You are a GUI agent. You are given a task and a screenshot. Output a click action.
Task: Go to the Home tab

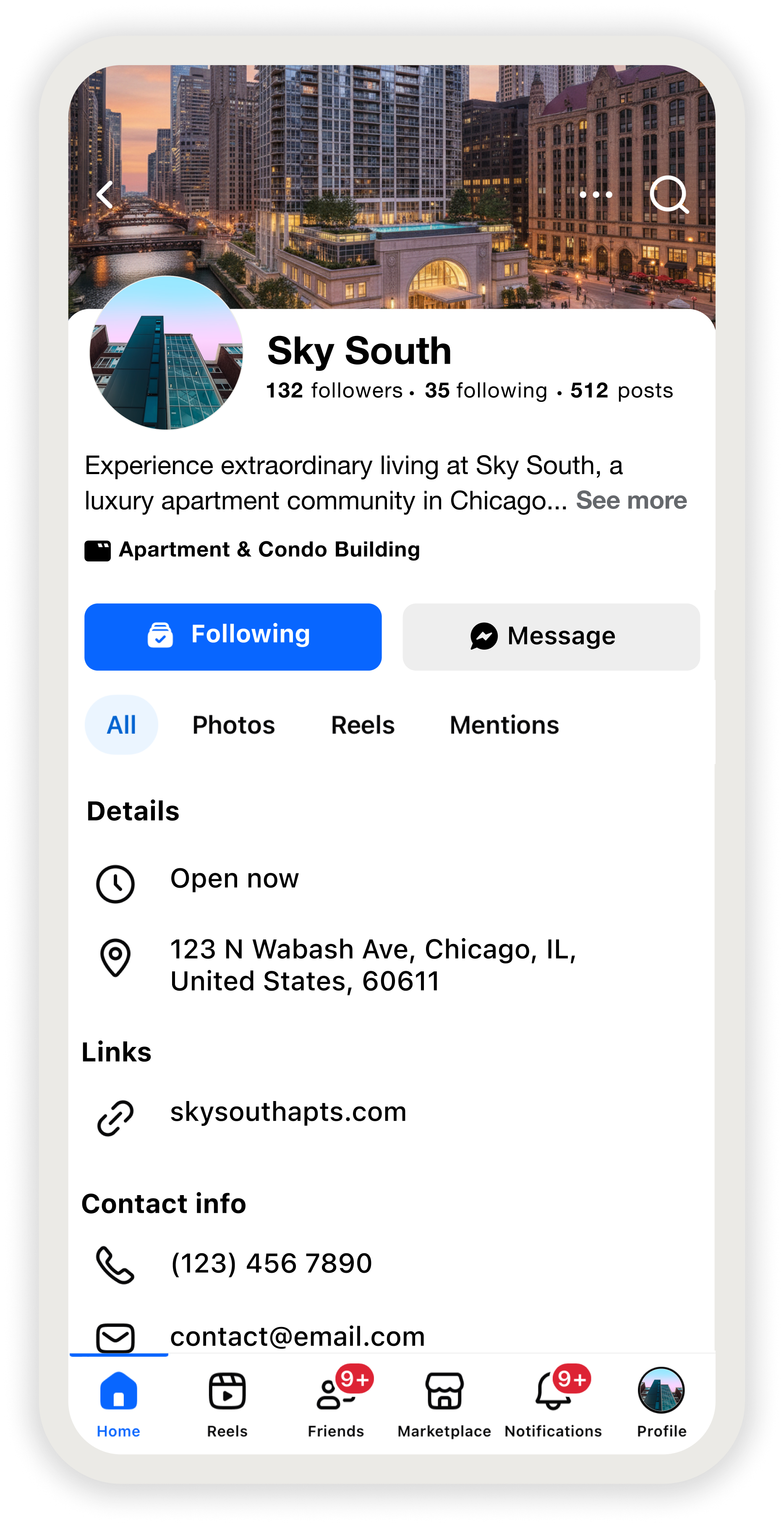point(118,1403)
